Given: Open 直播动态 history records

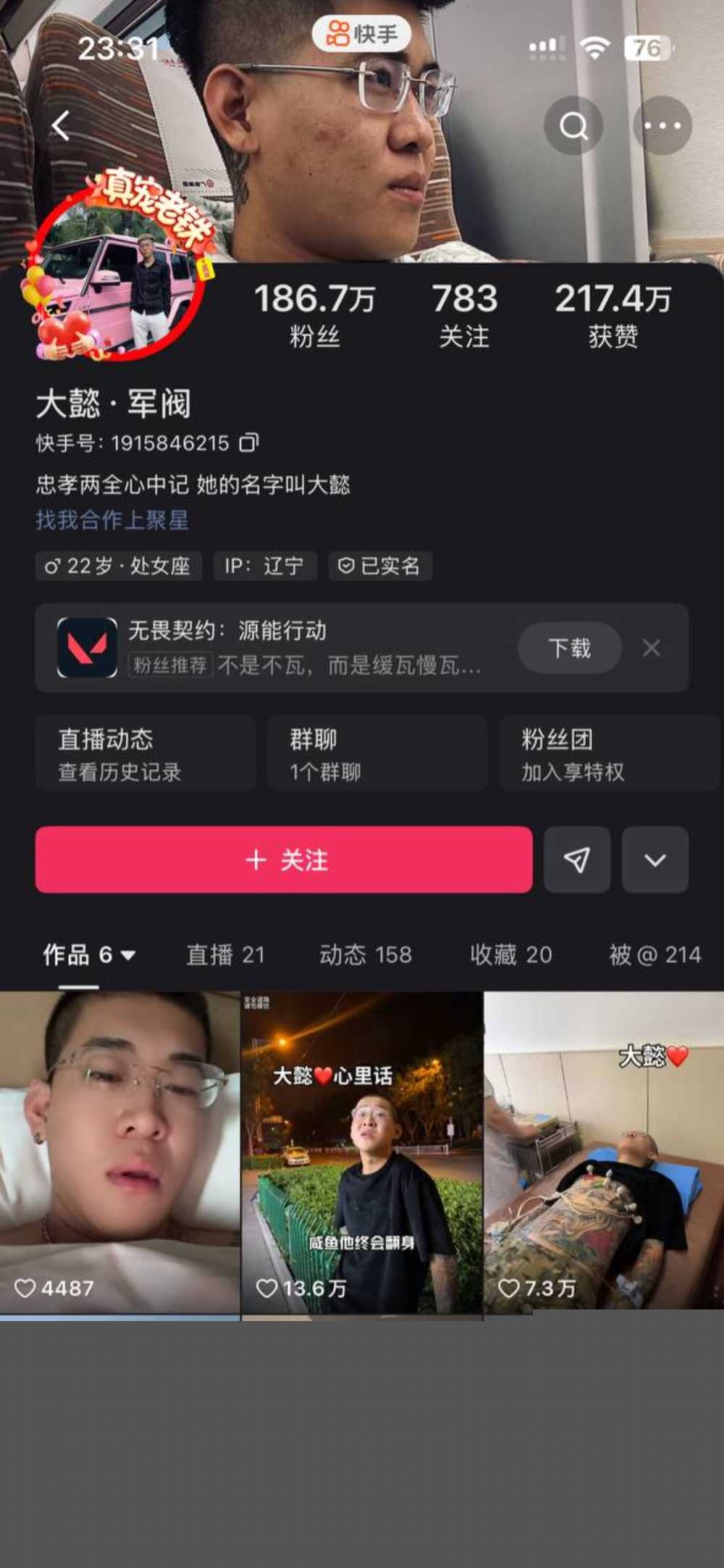Looking at the screenshot, I should (145, 753).
